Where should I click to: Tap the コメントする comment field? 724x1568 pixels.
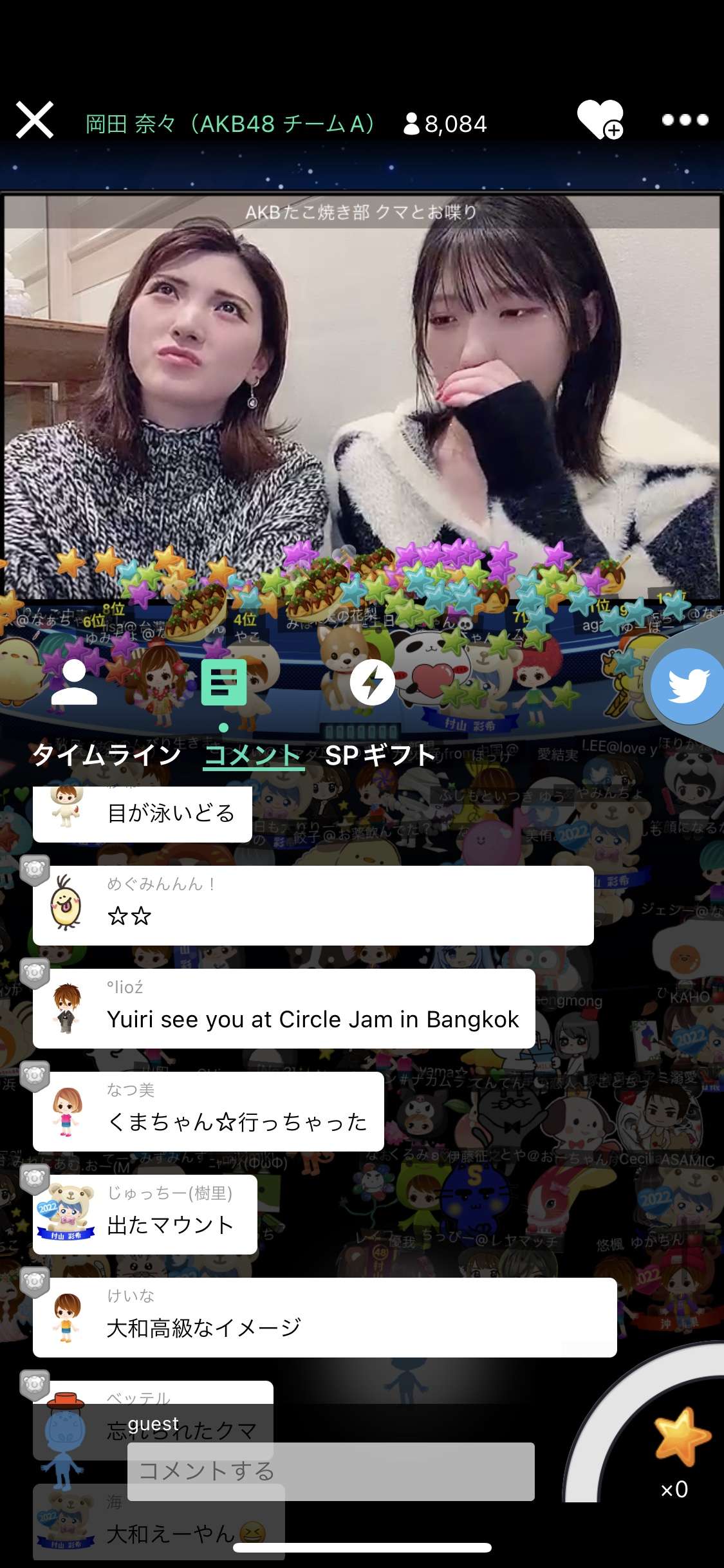click(x=331, y=1471)
